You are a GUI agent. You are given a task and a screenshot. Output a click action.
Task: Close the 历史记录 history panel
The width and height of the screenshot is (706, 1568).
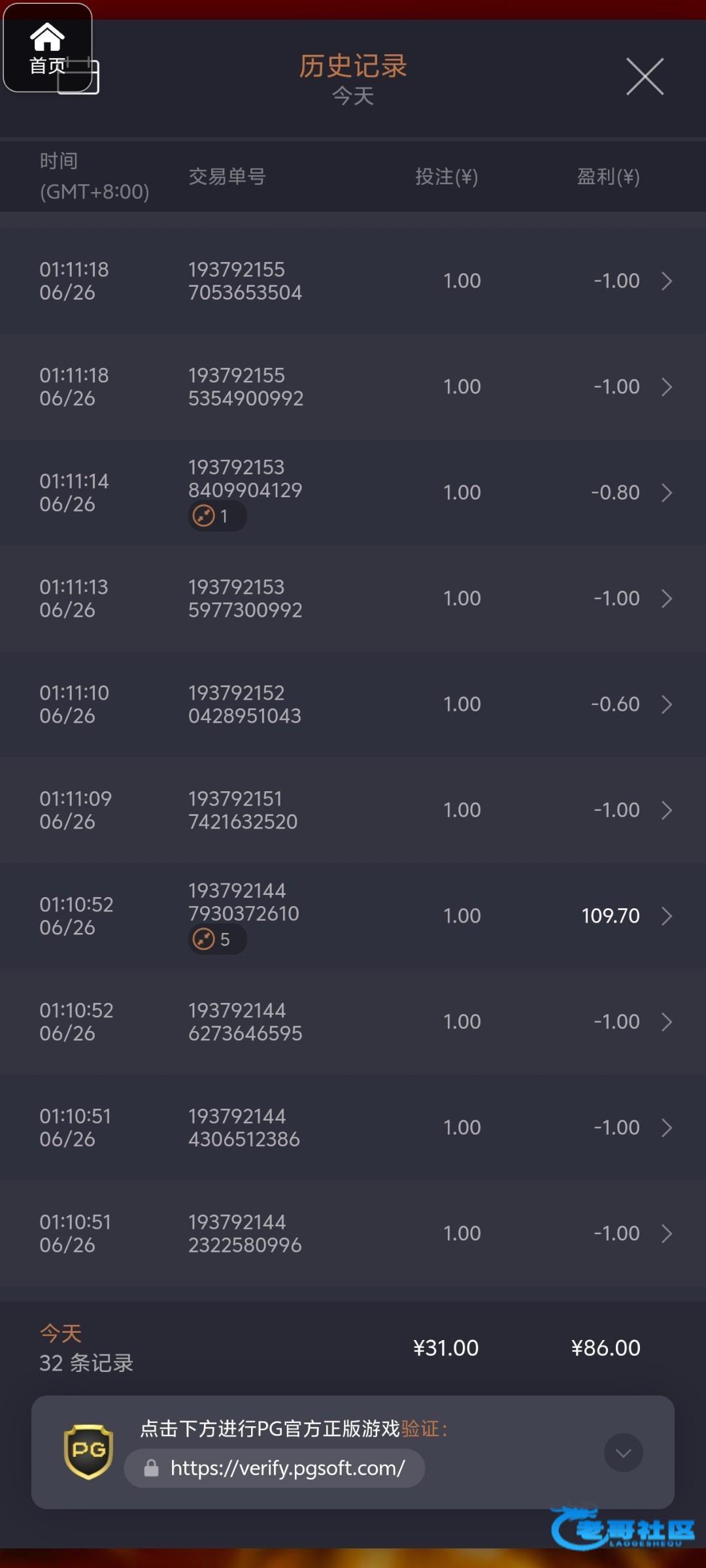point(645,76)
